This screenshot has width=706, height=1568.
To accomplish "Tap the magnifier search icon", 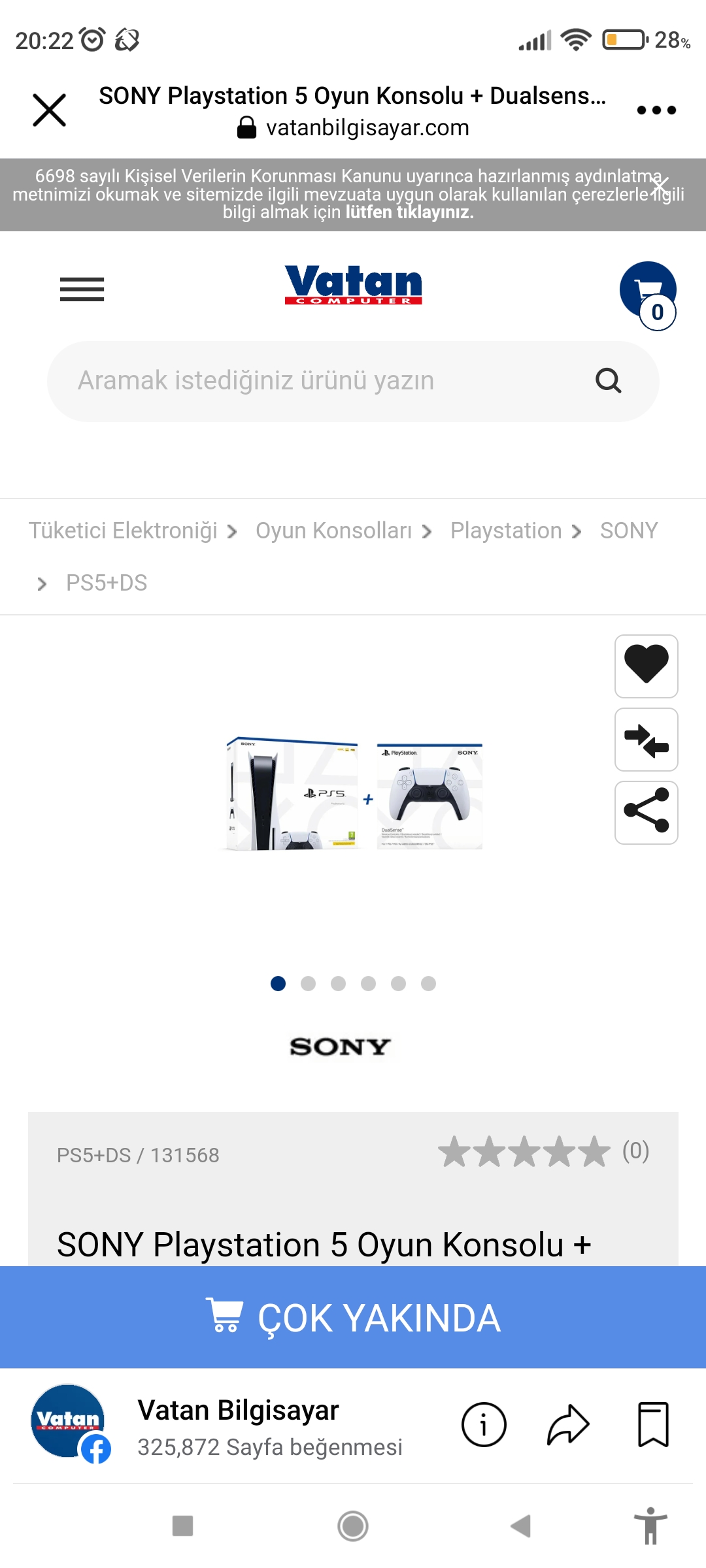I will coord(608,380).
